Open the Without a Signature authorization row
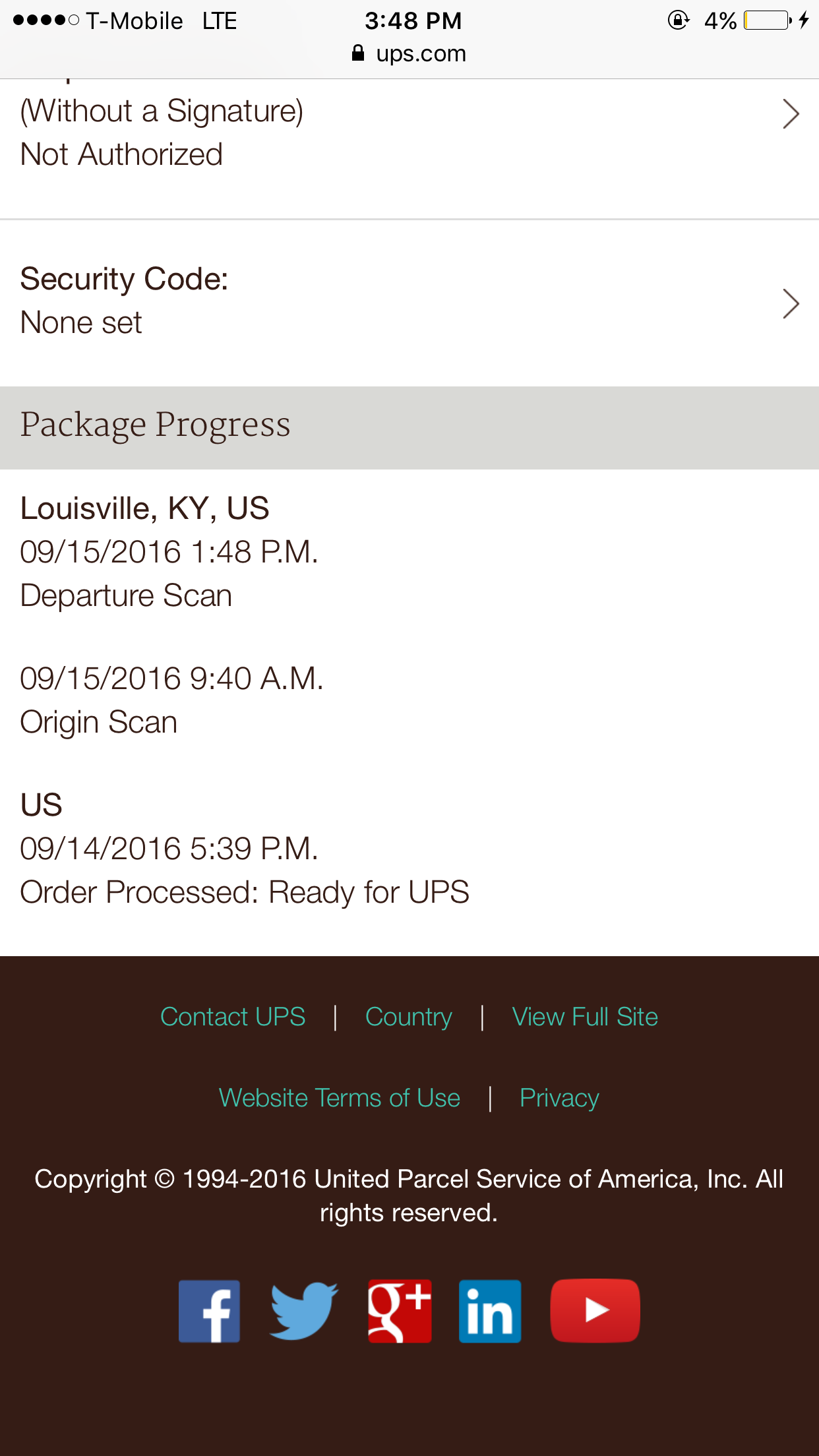The height and width of the screenshot is (1456, 819). [x=409, y=132]
